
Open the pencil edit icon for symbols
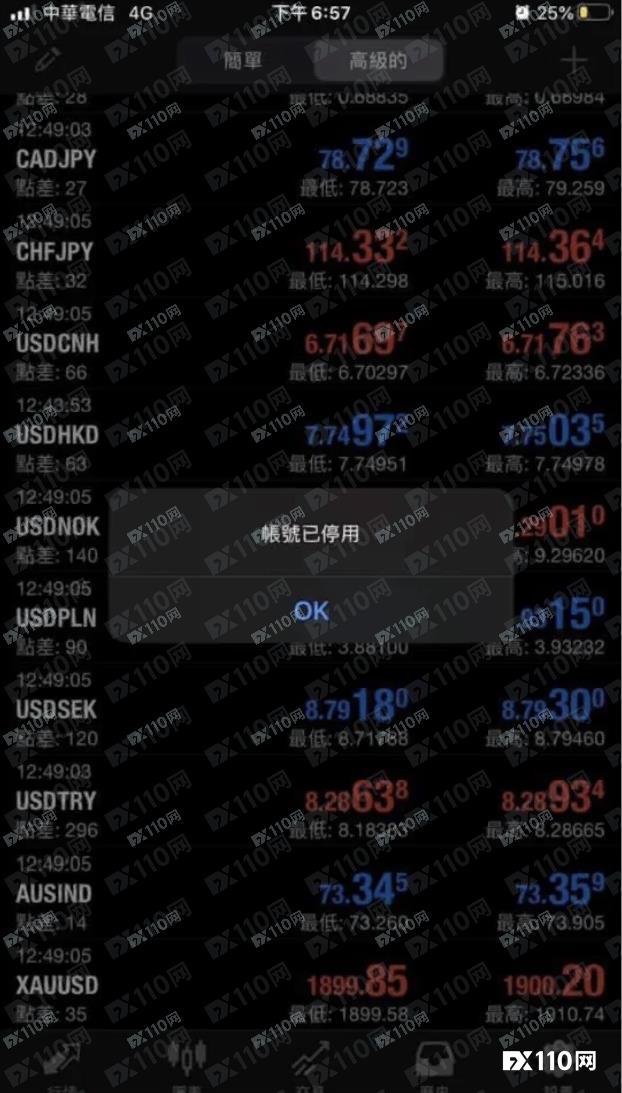(x=46, y=59)
